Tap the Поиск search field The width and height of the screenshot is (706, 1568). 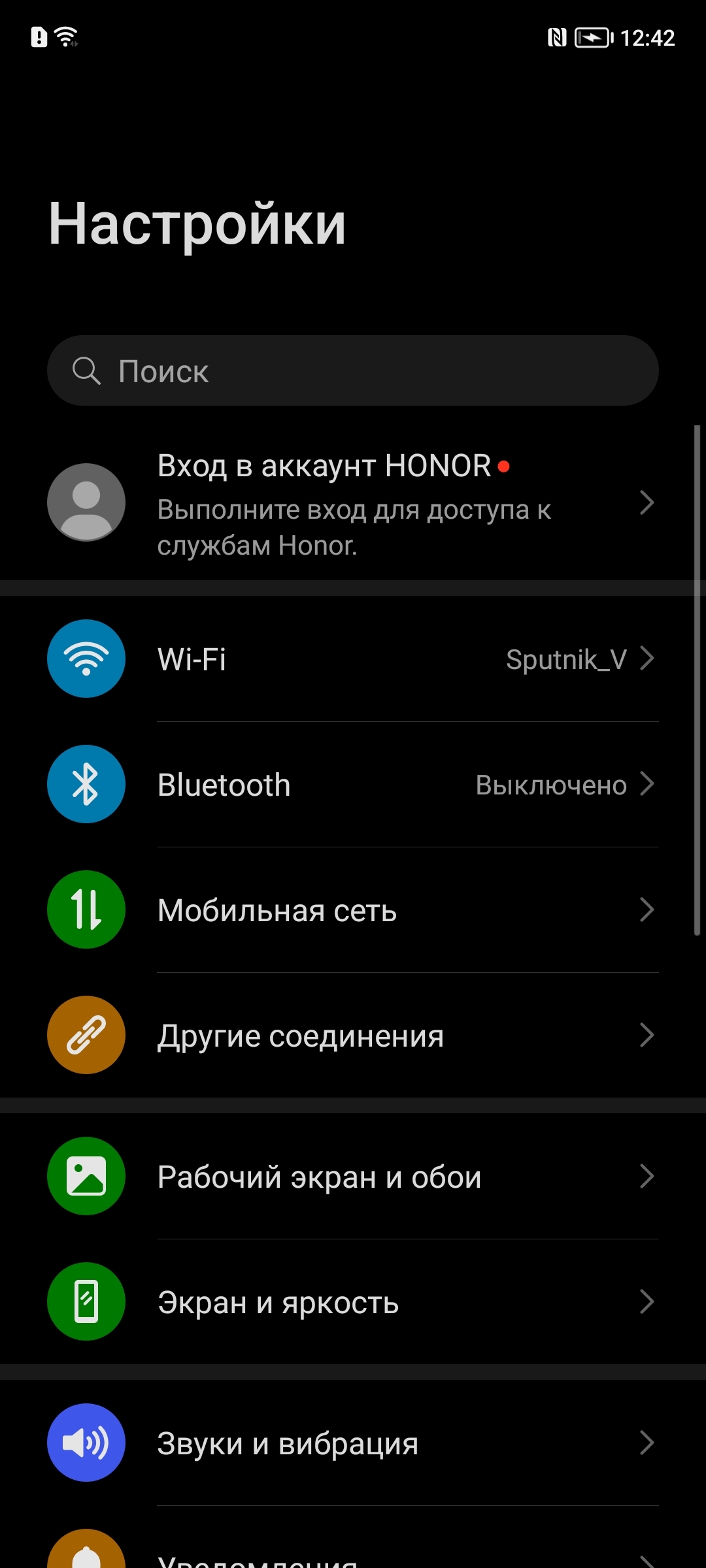click(353, 370)
